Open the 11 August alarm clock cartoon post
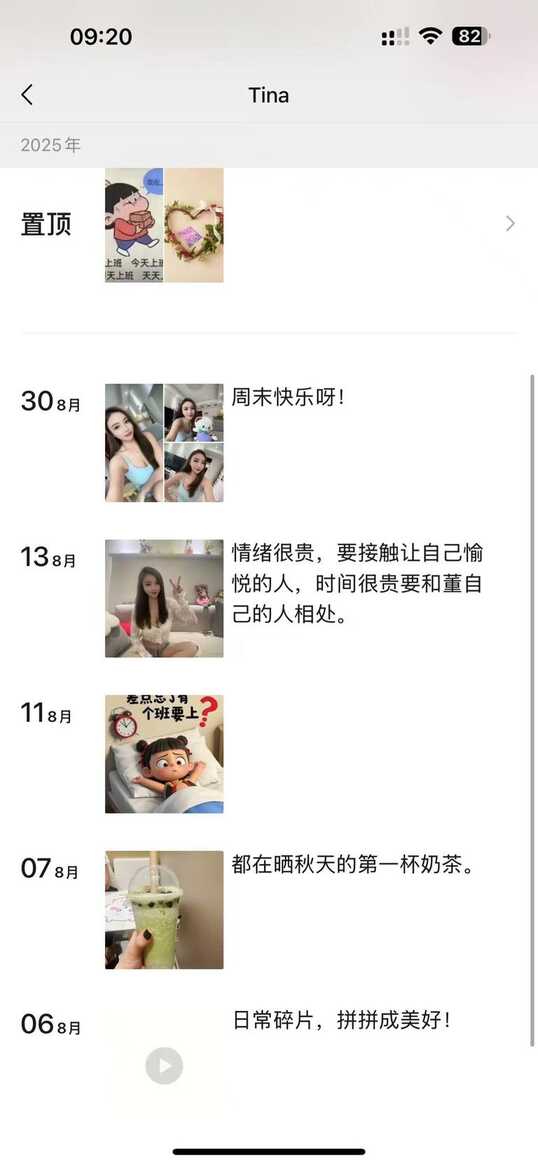 click(164, 753)
